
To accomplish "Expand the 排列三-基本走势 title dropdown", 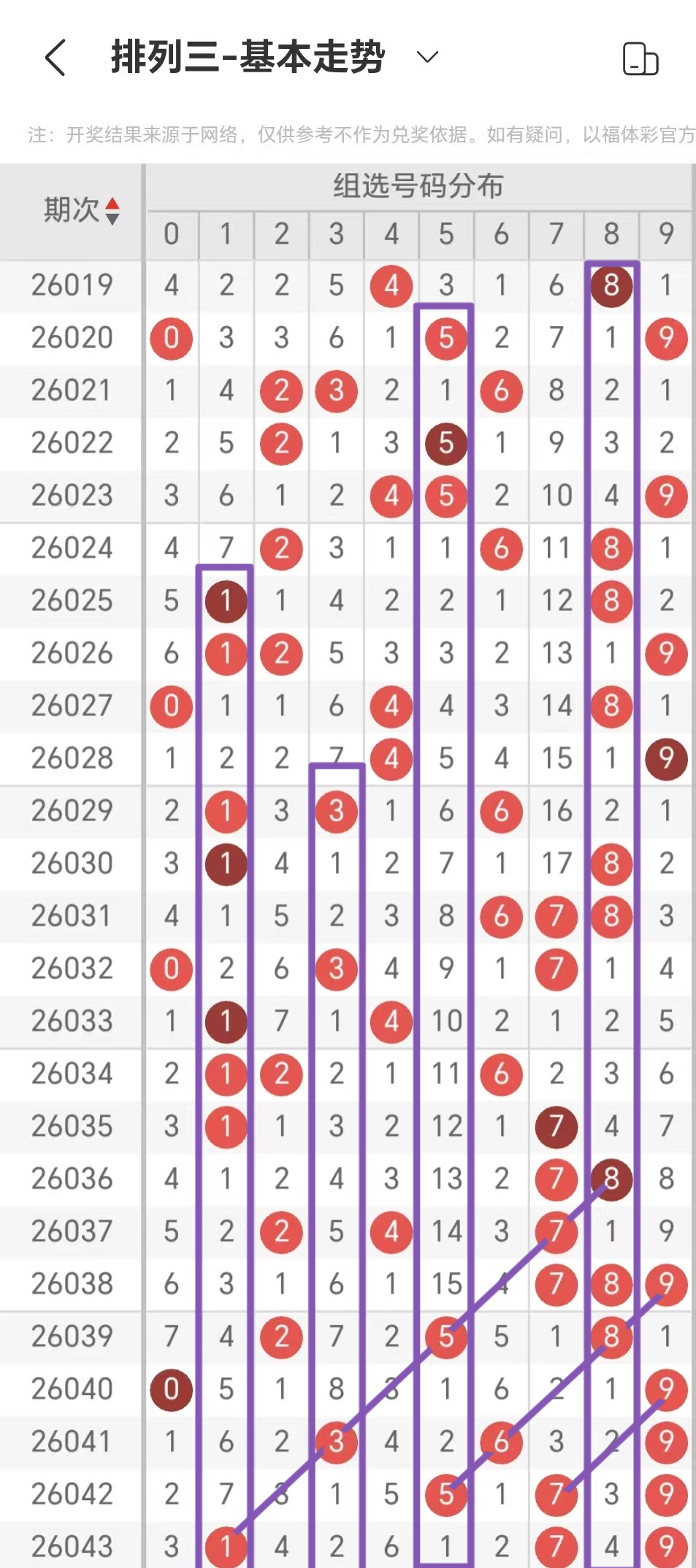I will tap(427, 57).
